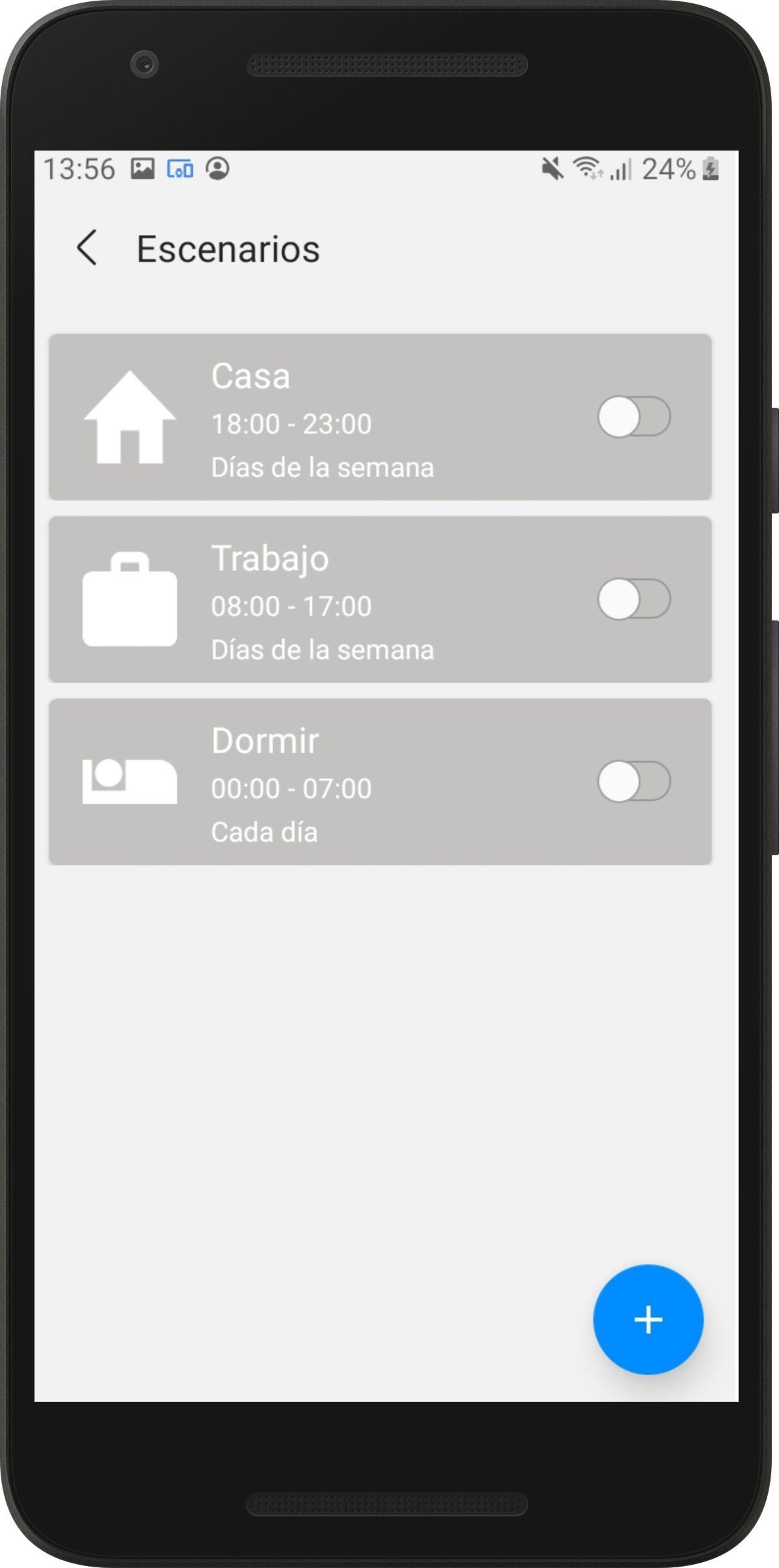Add a new scenario

pyautogui.click(x=647, y=1319)
